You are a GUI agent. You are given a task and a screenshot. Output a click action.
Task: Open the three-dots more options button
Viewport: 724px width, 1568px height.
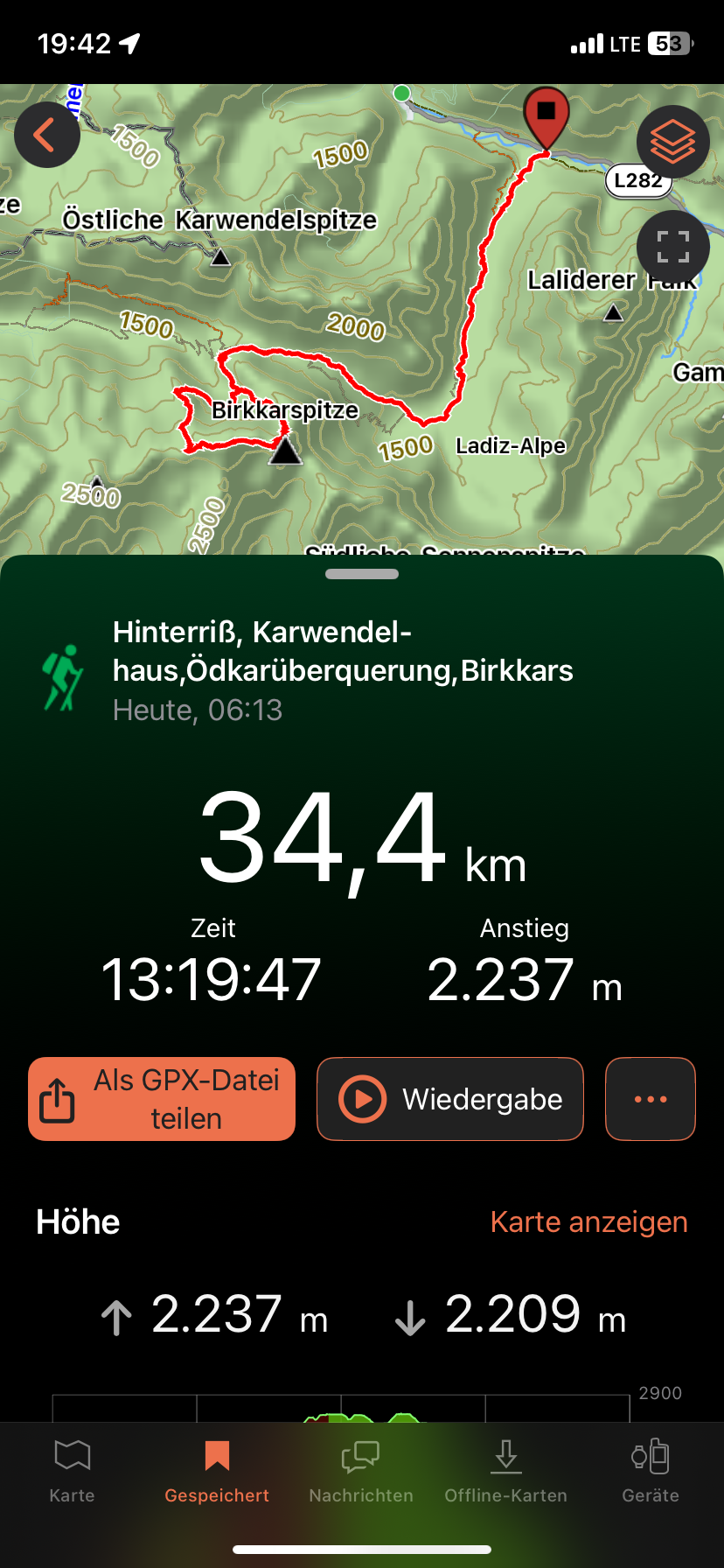[x=651, y=1099]
